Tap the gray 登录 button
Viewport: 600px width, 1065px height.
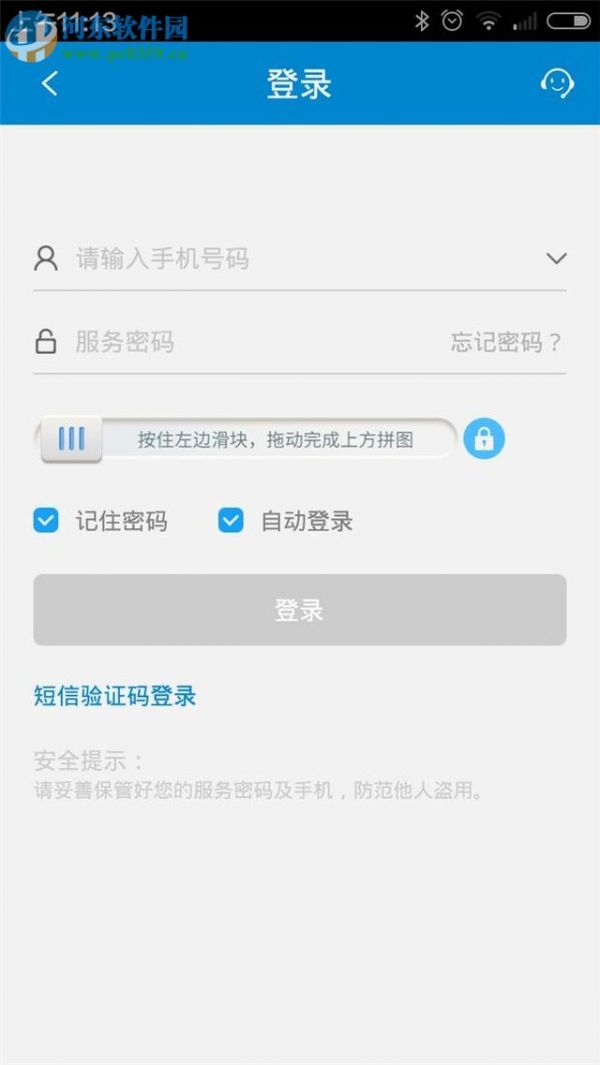click(x=300, y=610)
